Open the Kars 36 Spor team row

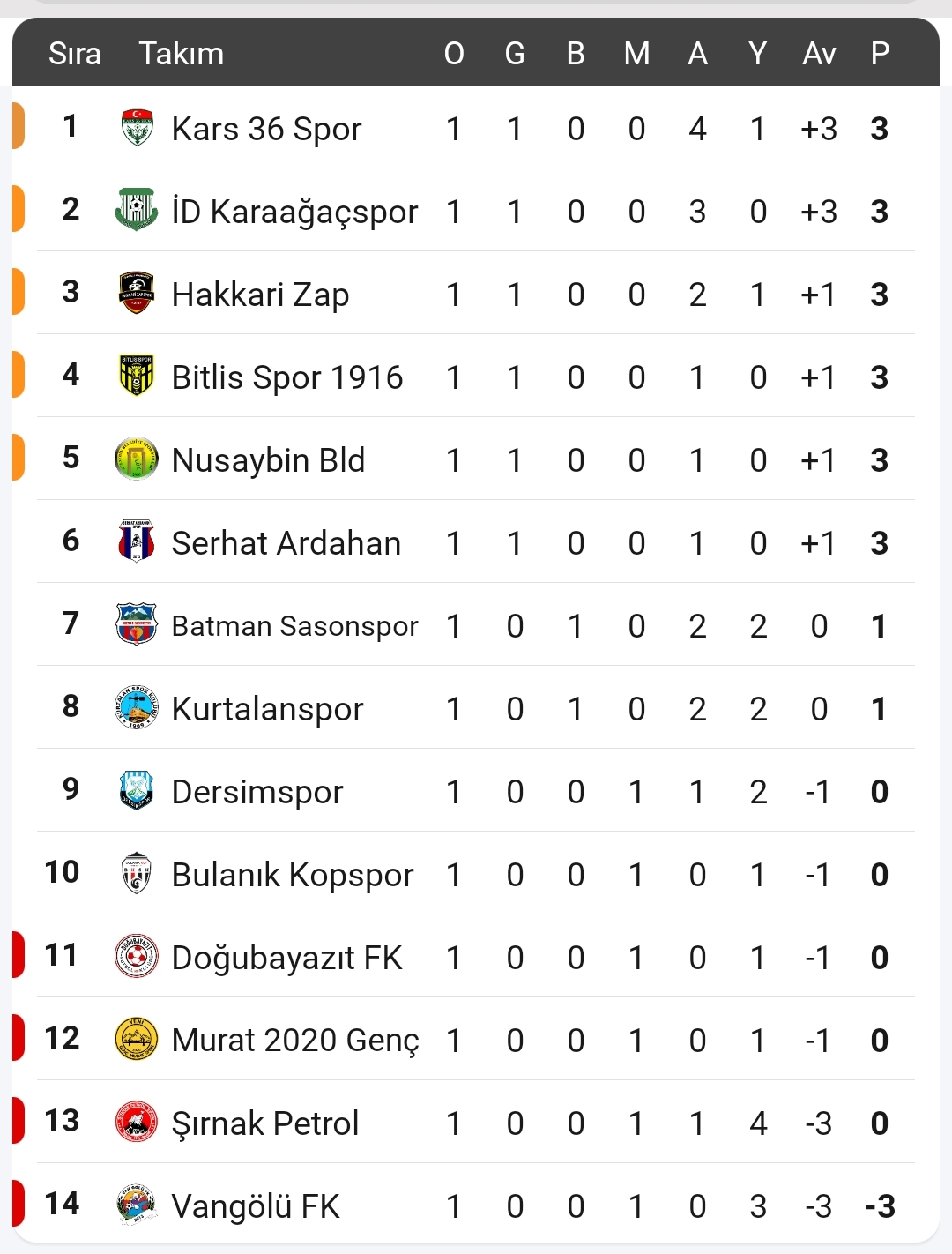point(266,129)
